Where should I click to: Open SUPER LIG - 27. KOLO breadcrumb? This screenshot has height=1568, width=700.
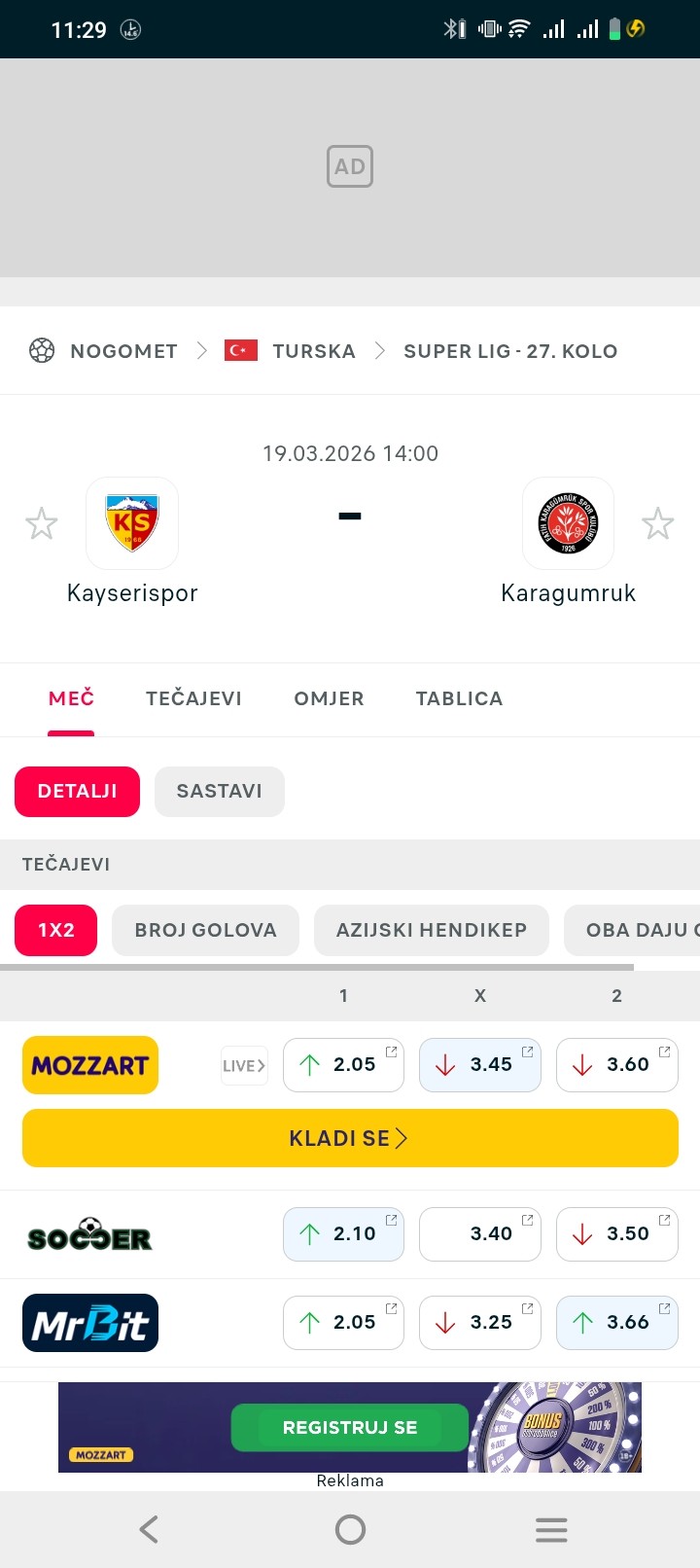[x=510, y=351]
